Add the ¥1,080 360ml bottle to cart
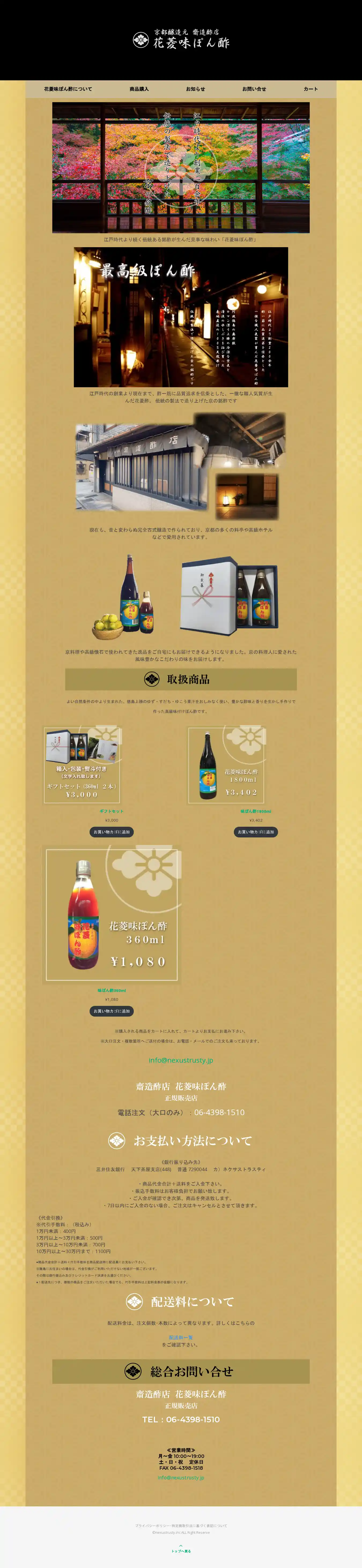Viewport: 362px width, 1568px height. [112, 1011]
